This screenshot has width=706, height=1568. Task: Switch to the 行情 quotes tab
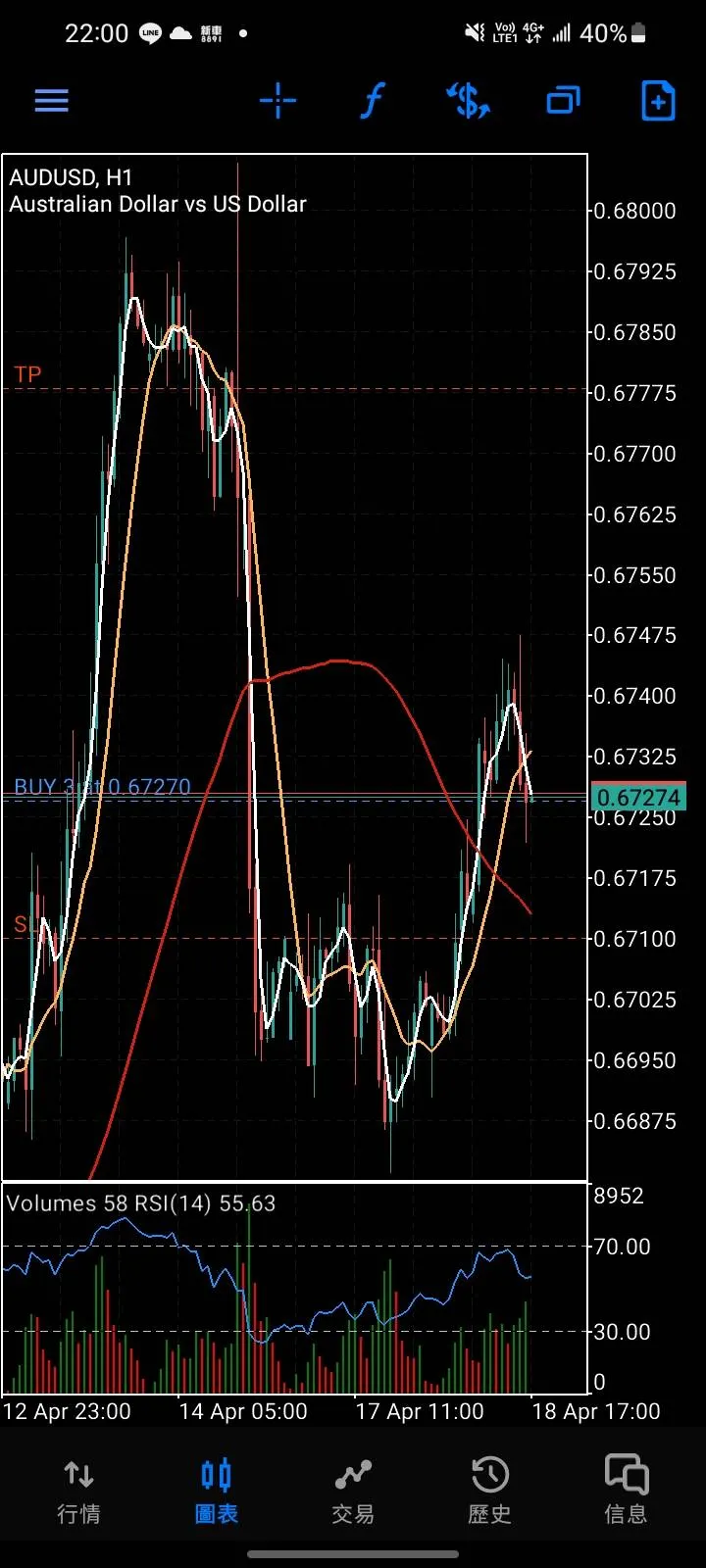(78, 1492)
